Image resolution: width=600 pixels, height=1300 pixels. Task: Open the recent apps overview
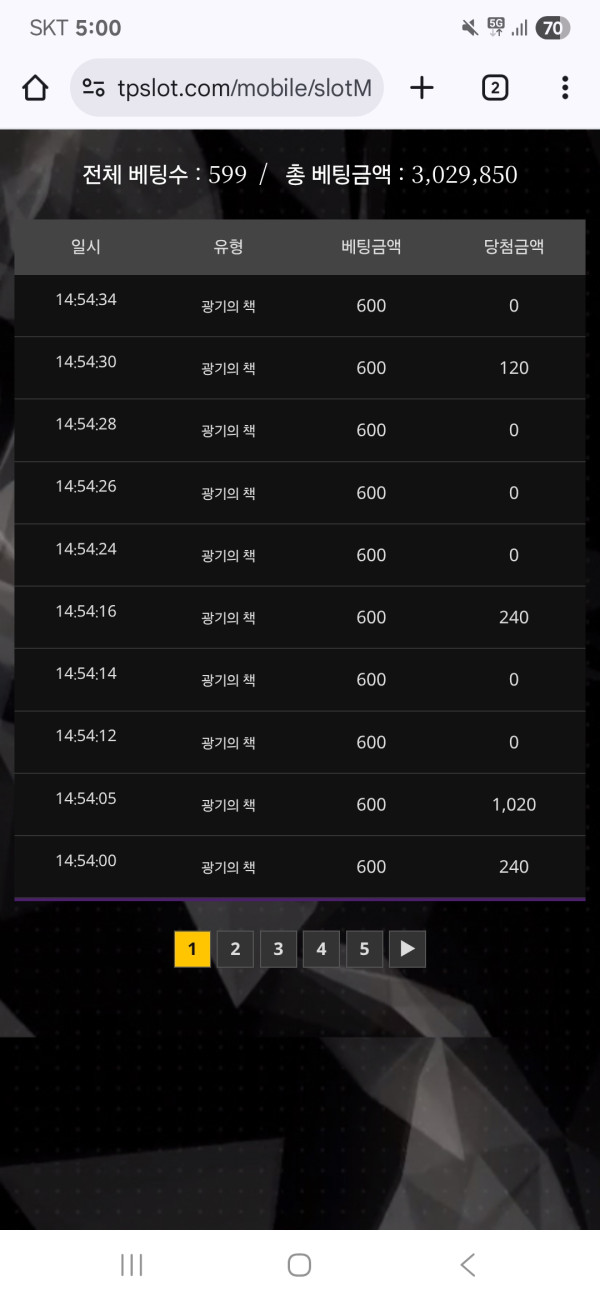pyautogui.click(x=132, y=1265)
